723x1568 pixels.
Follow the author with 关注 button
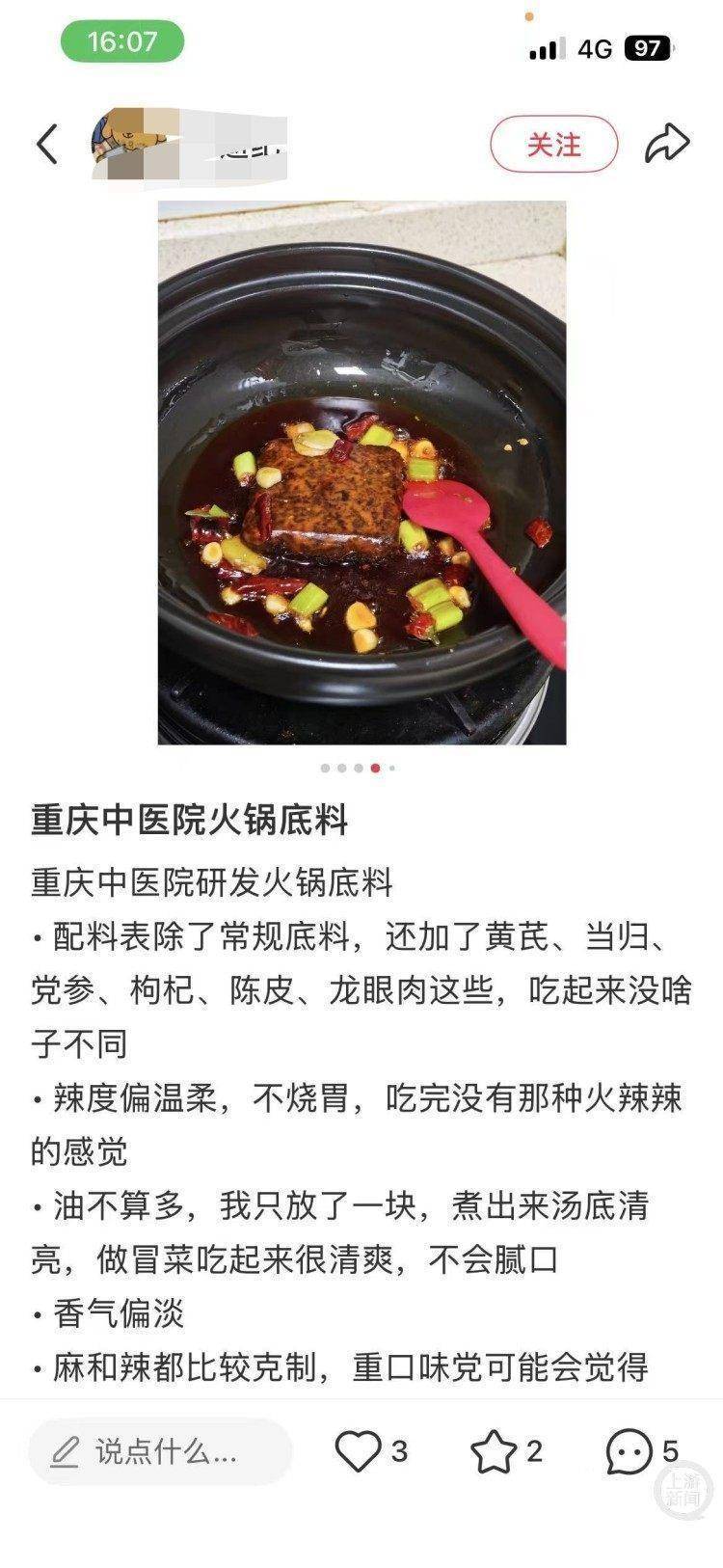pyautogui.click(x=553, y=145)
